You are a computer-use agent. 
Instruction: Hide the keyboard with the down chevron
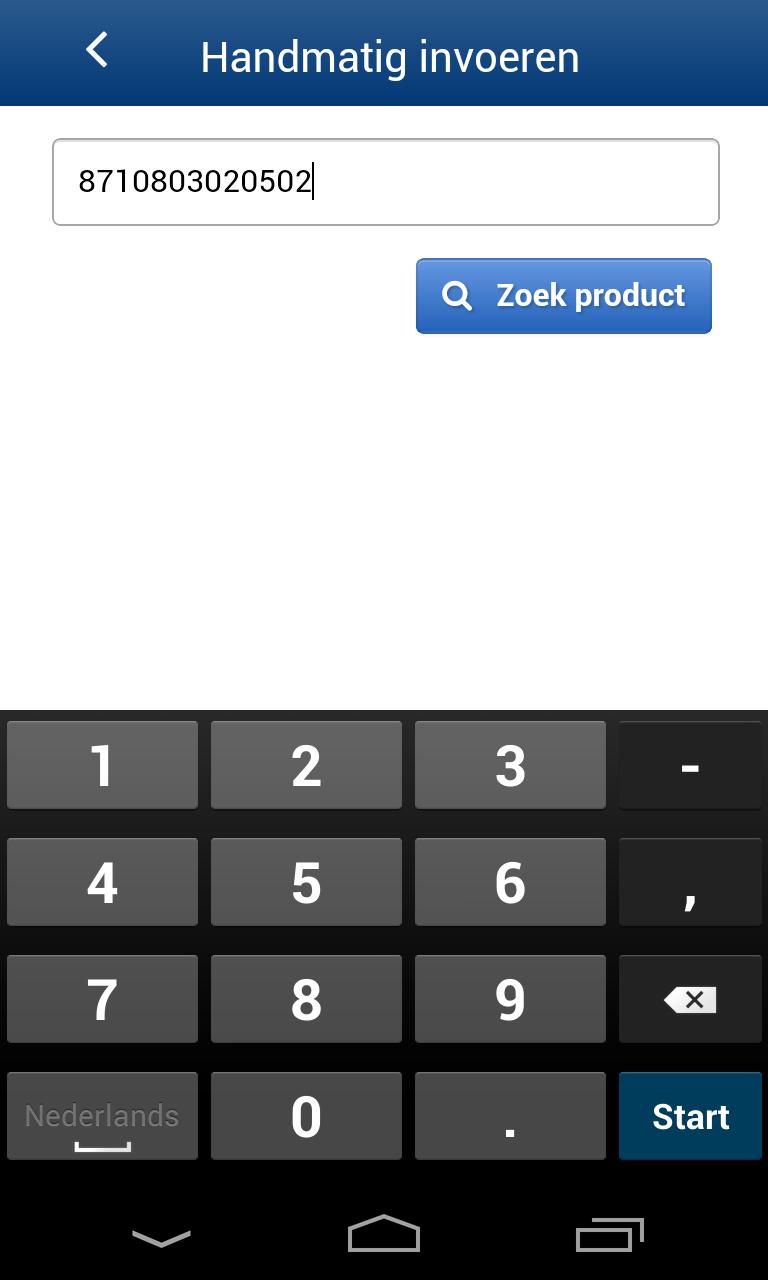click(x=161, y=1238)
